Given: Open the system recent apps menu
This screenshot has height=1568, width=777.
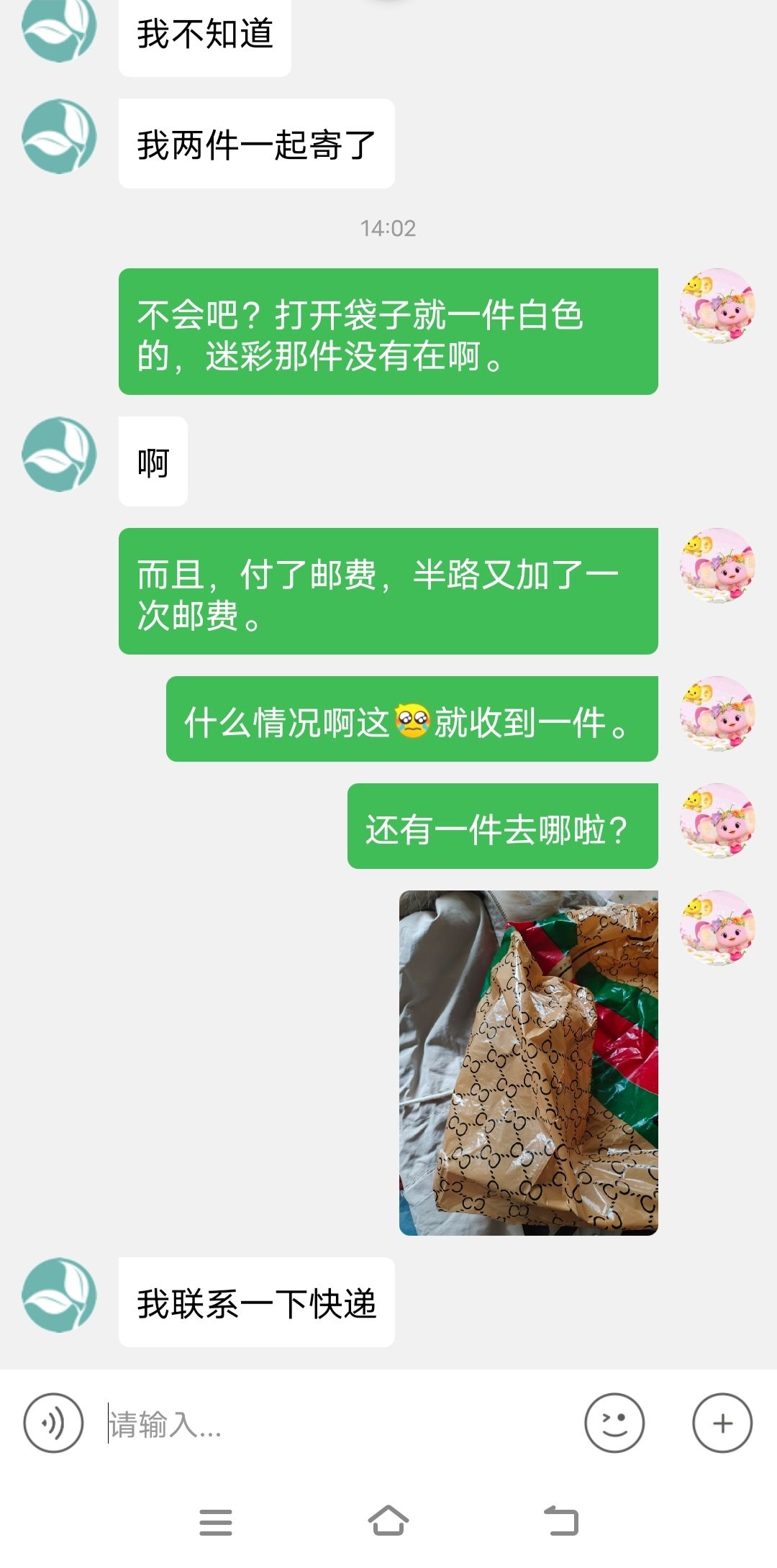Looking at the screenshot, I should coord(216,1522).
